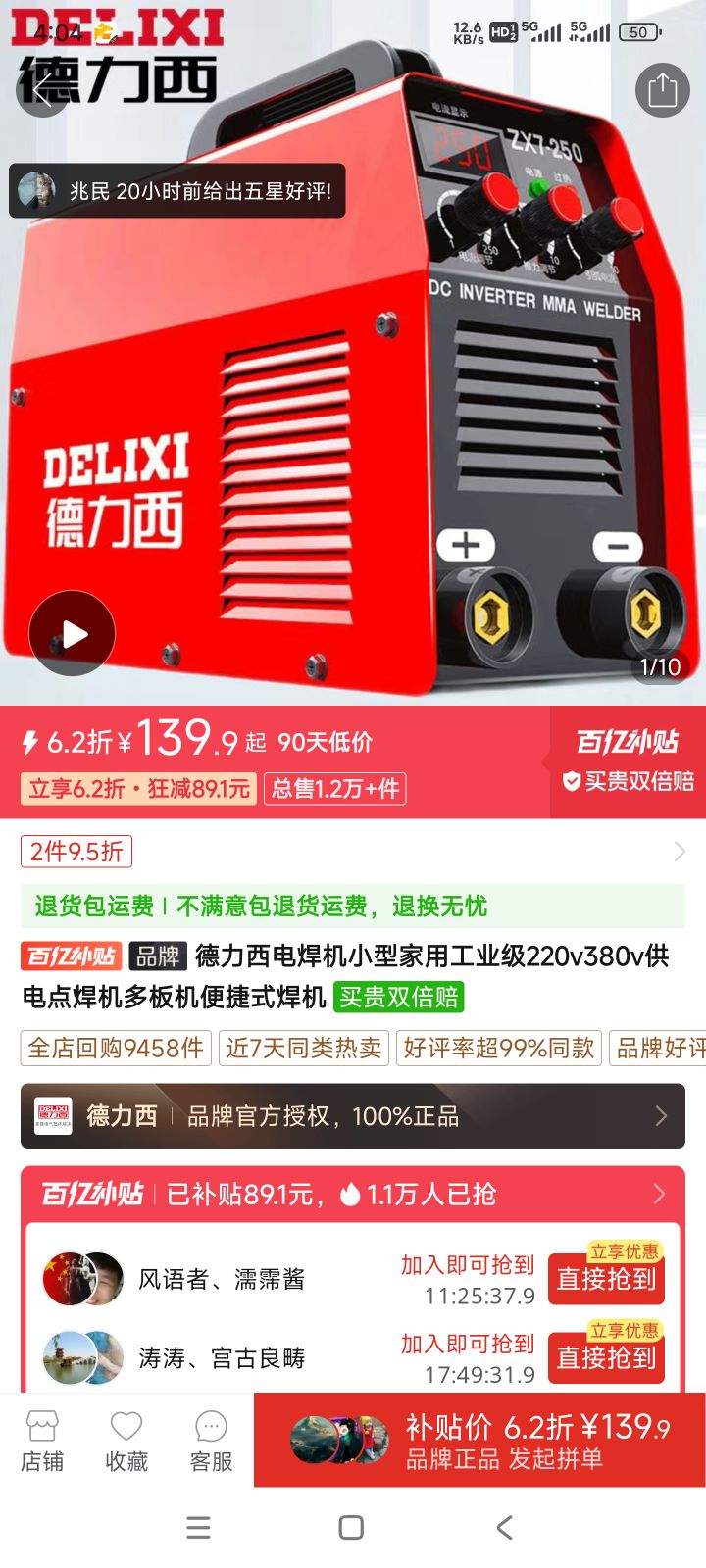706x1568 pixels.
Task: Share this product listing
Action: coord(662,90)
